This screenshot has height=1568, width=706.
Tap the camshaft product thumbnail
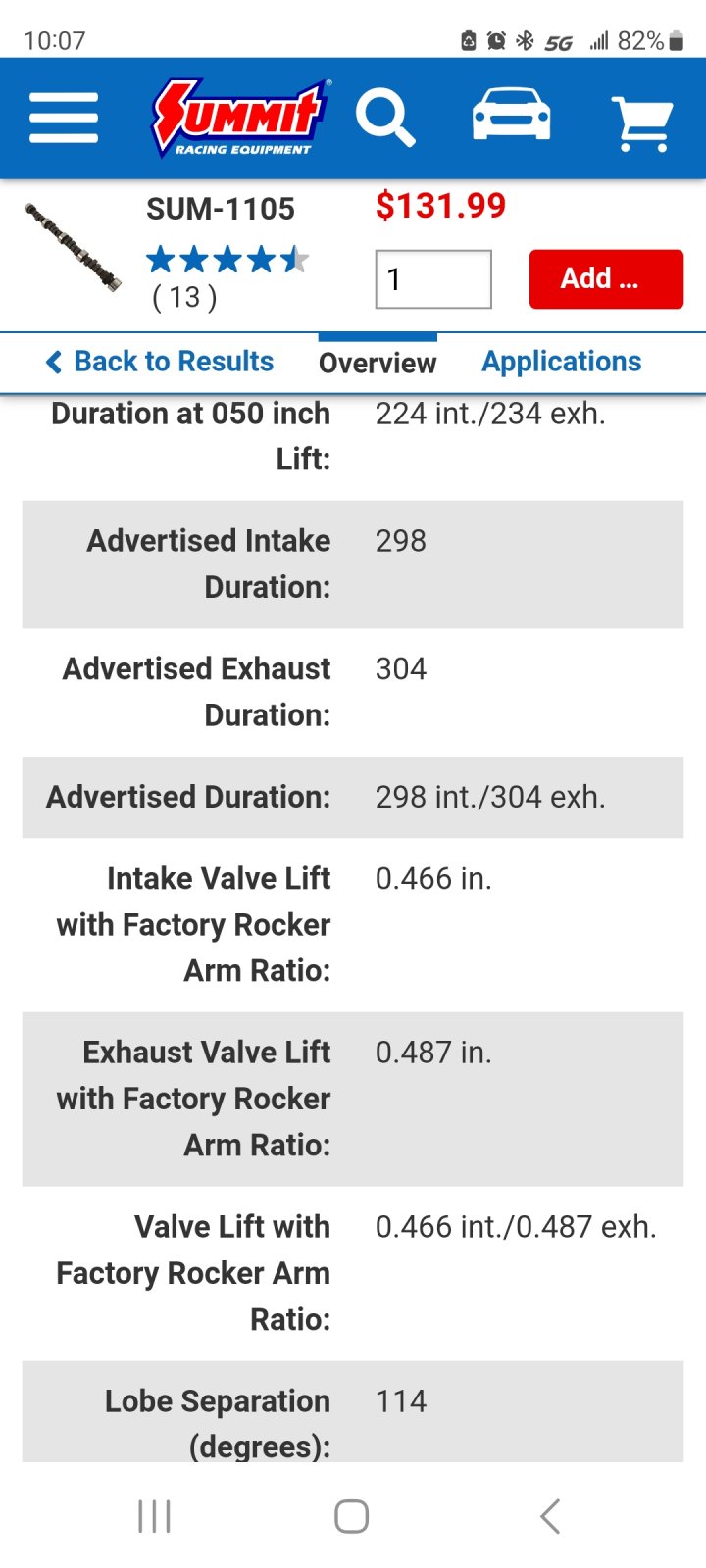coord(74,247)
